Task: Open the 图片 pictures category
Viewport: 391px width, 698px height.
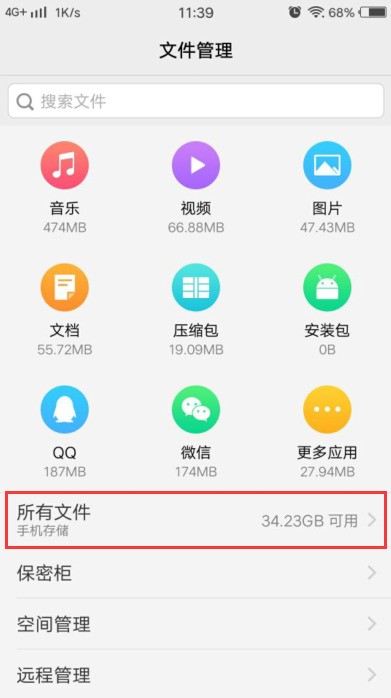Action: [327, 187]
